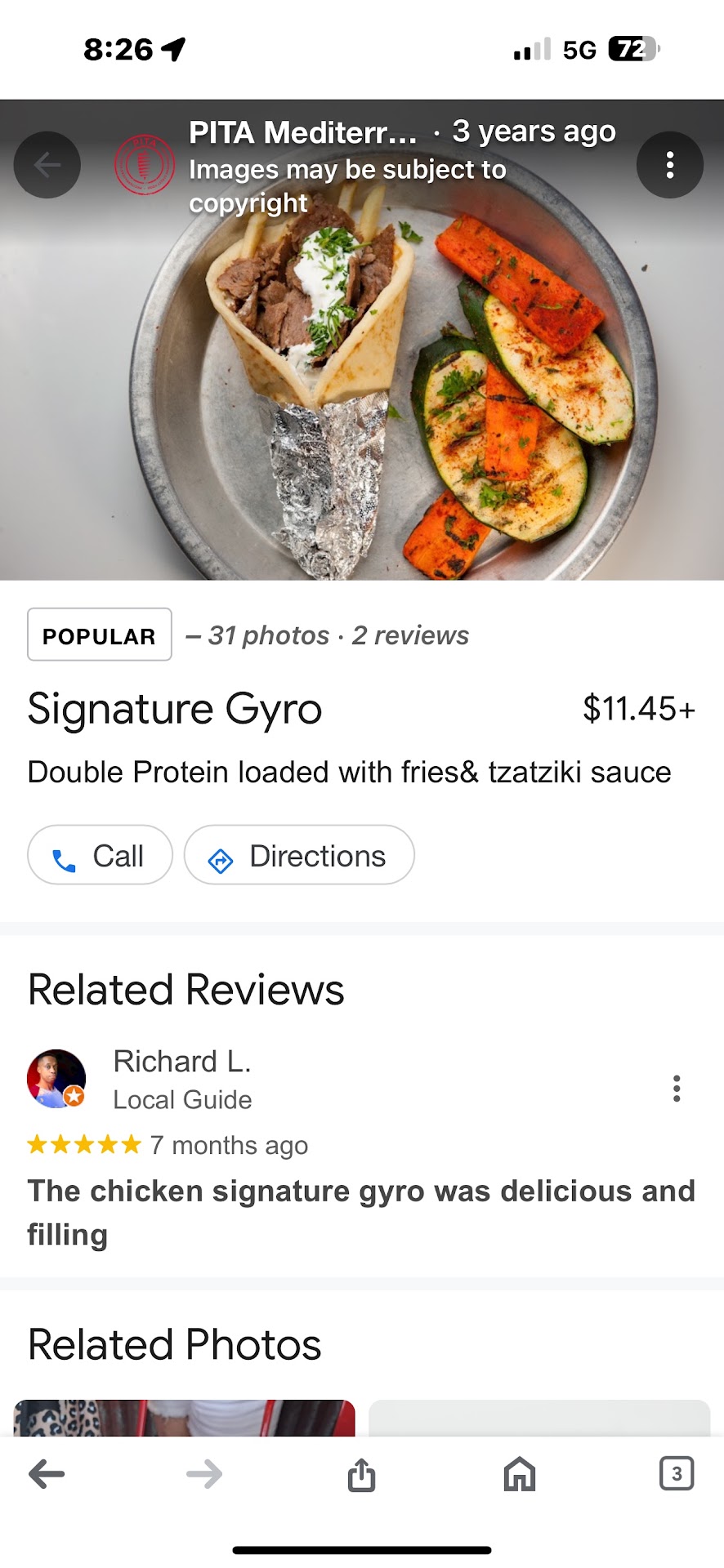Call the restaurant

coord(100,855)
